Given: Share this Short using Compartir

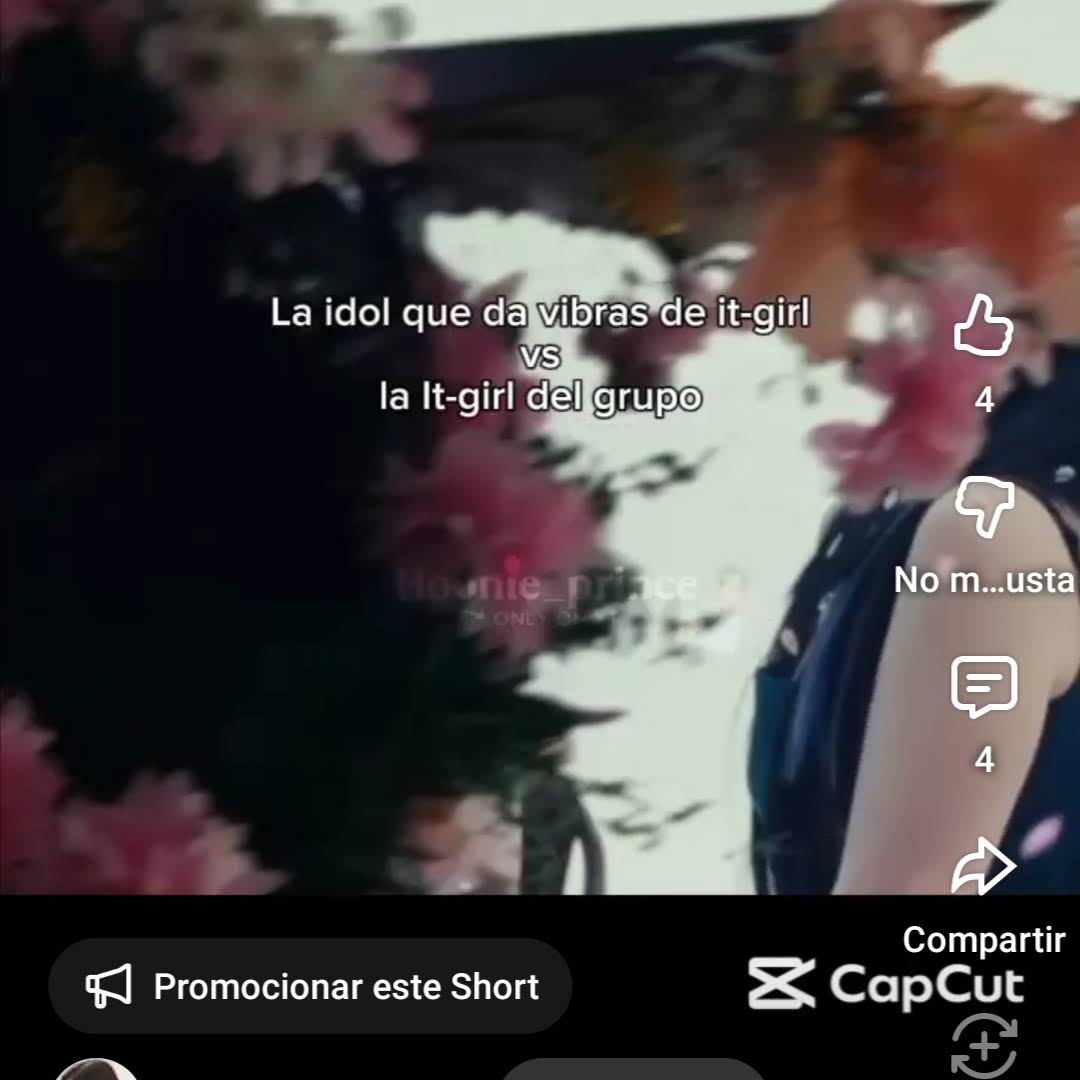Looking at the screenshot, I should [x=984, y=866].
